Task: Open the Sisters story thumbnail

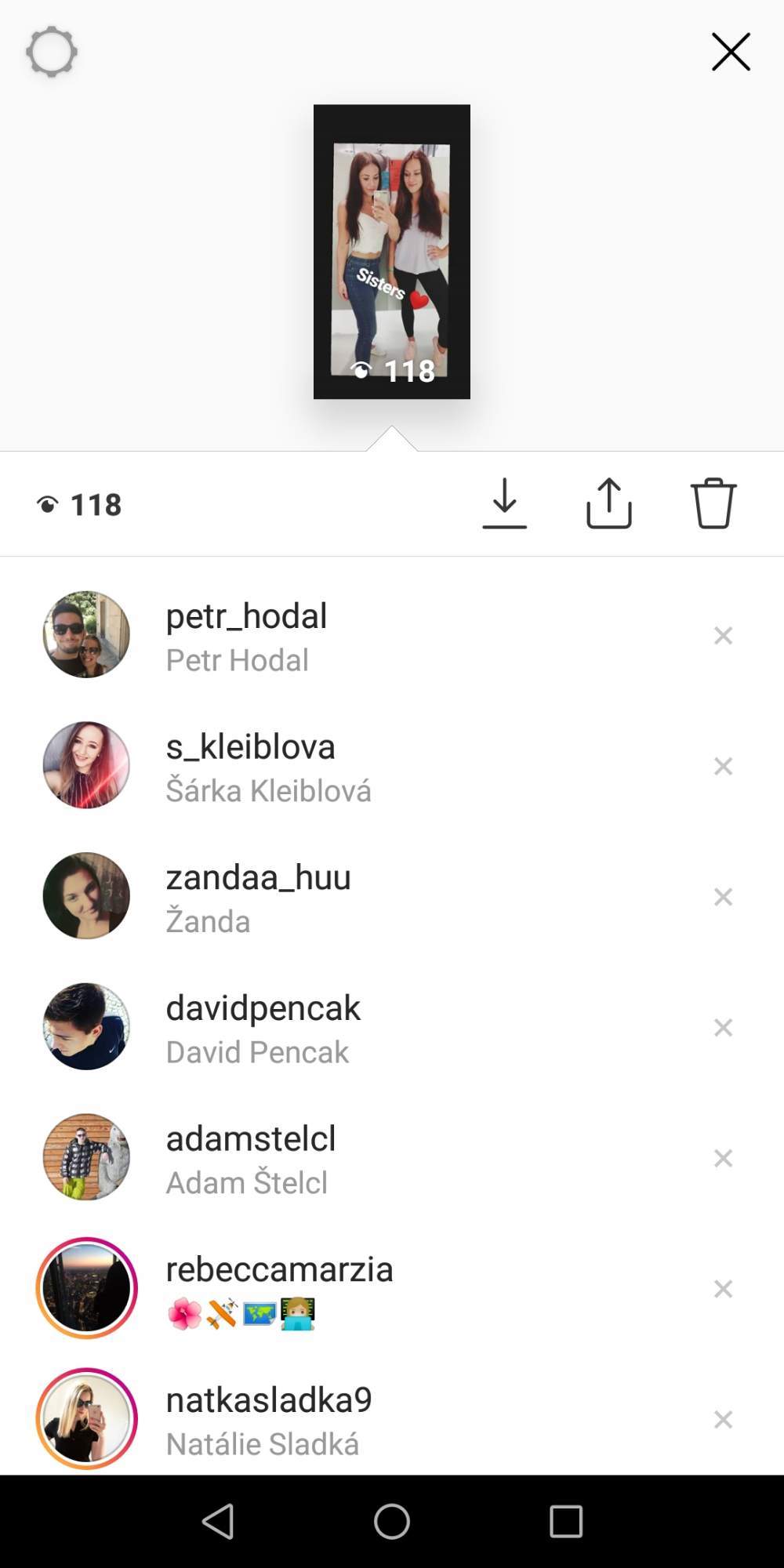Action: pyautogui.click(x=392, y=252)
